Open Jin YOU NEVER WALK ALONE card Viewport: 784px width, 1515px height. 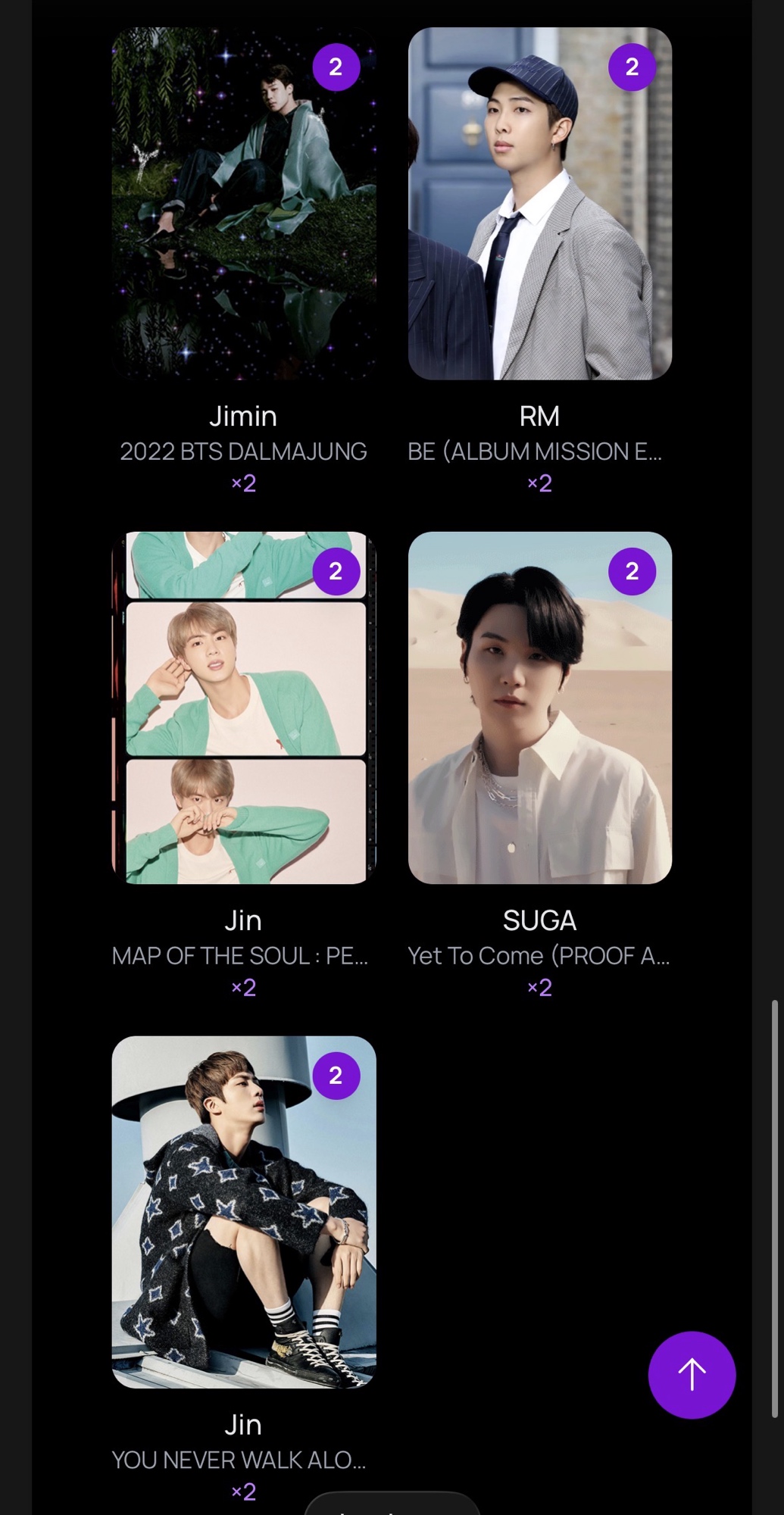243,1212
